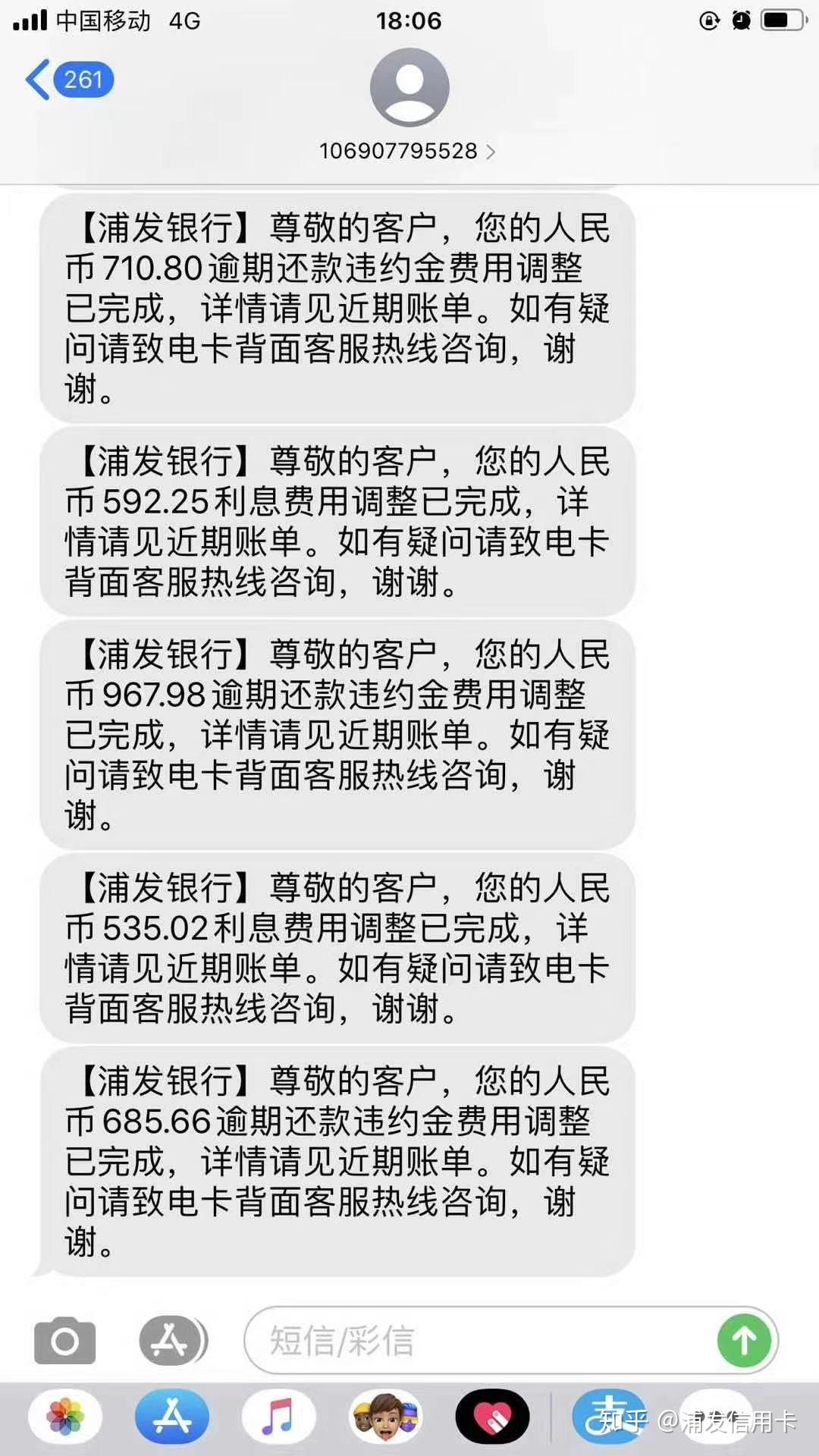This screenshot has width=819, height=1456.
Task: Open the Photos app in the app strip
Action: (x=65, y=1417)
